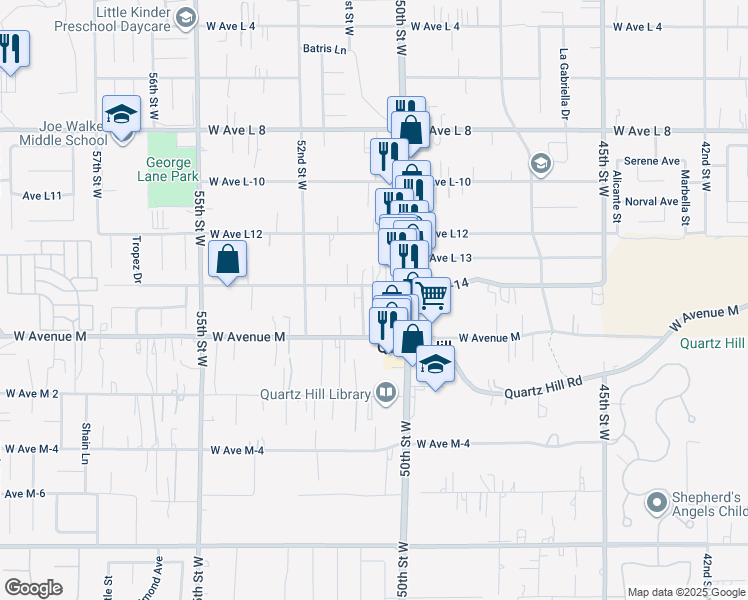Open the graduation cap marker by Quartz Hill Rd
Screen dimensions: 748x600
click(x=435, y=365)
